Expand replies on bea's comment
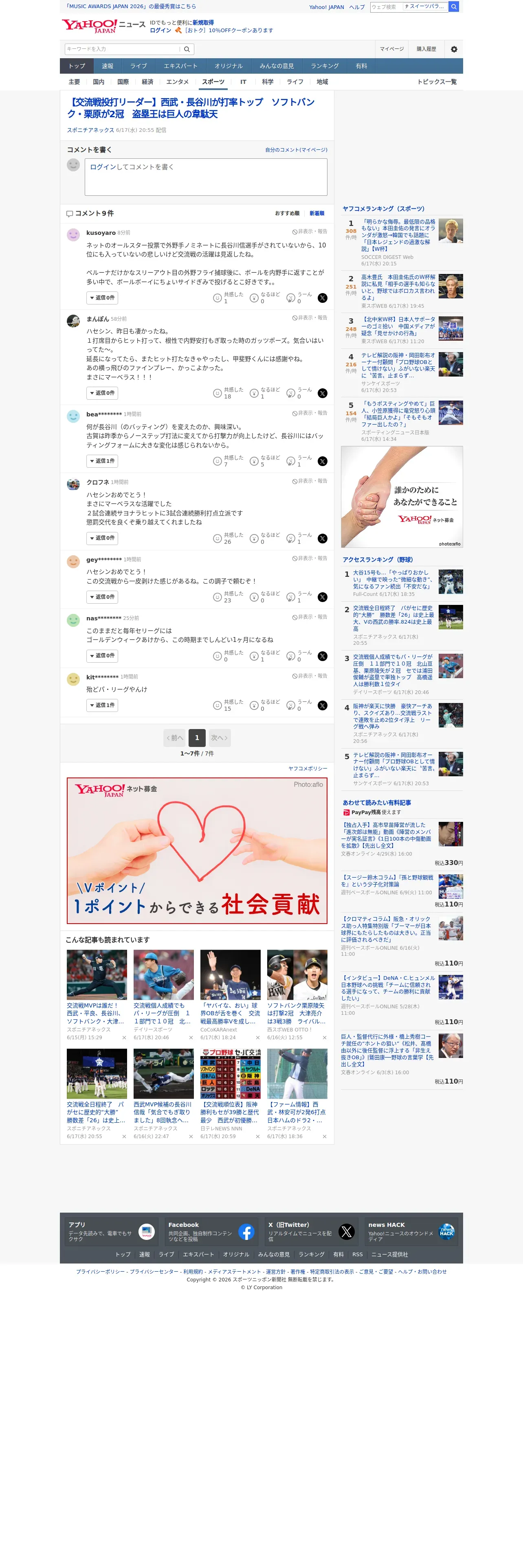523x1568 pixels. click(x=102, y=461)
